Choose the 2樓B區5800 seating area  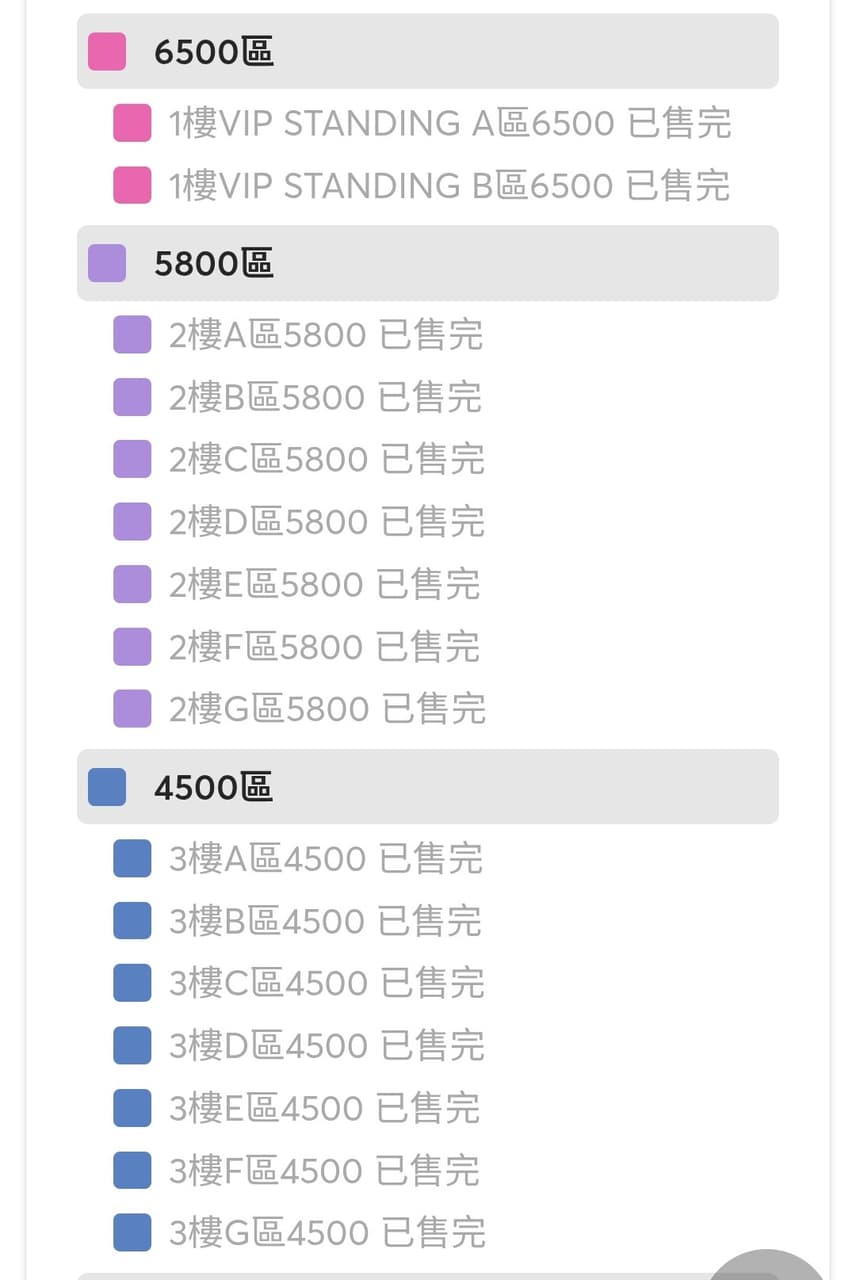326,397
